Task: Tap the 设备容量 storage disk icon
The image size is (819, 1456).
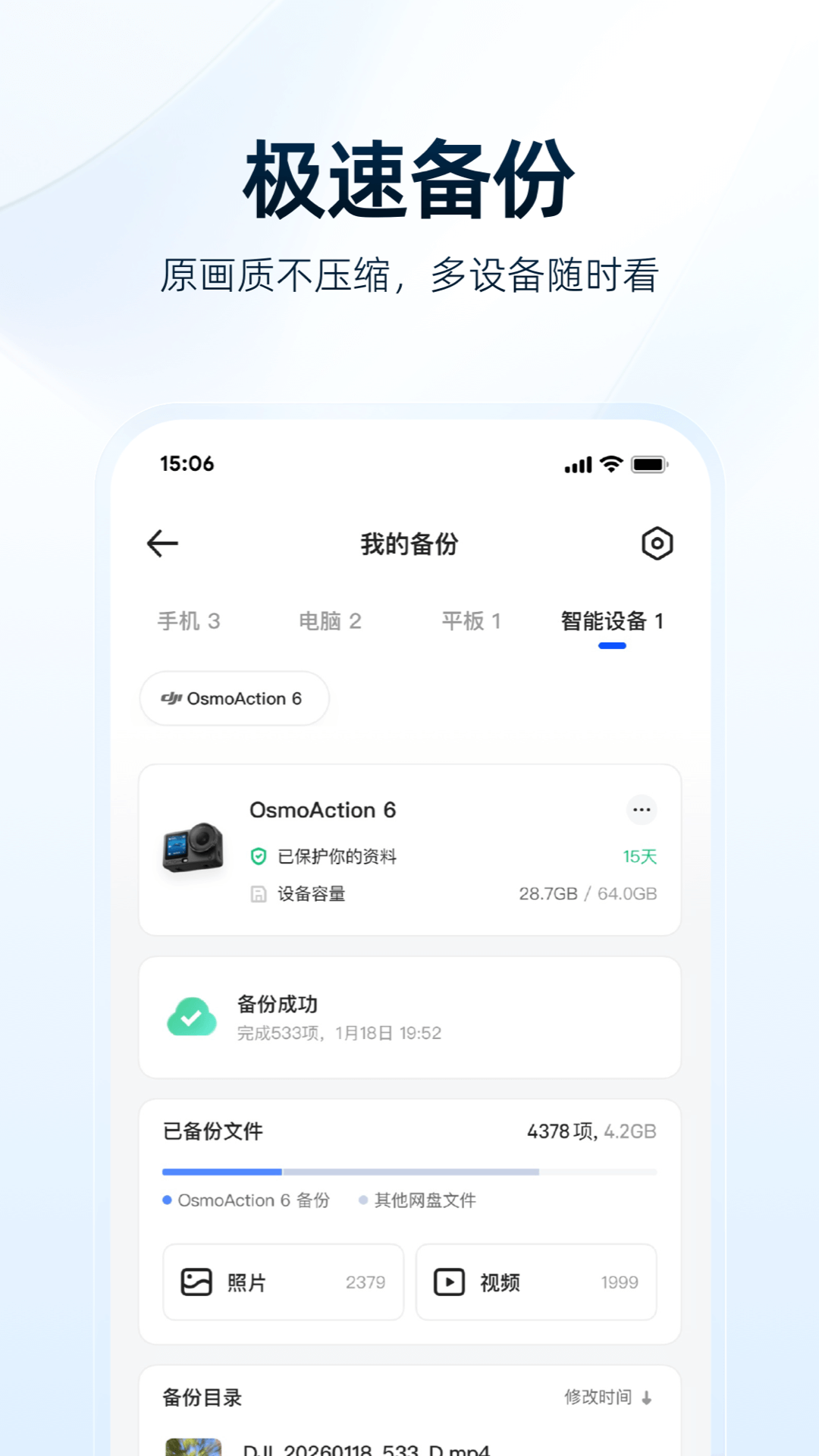Action: click(x=259, y=894)
